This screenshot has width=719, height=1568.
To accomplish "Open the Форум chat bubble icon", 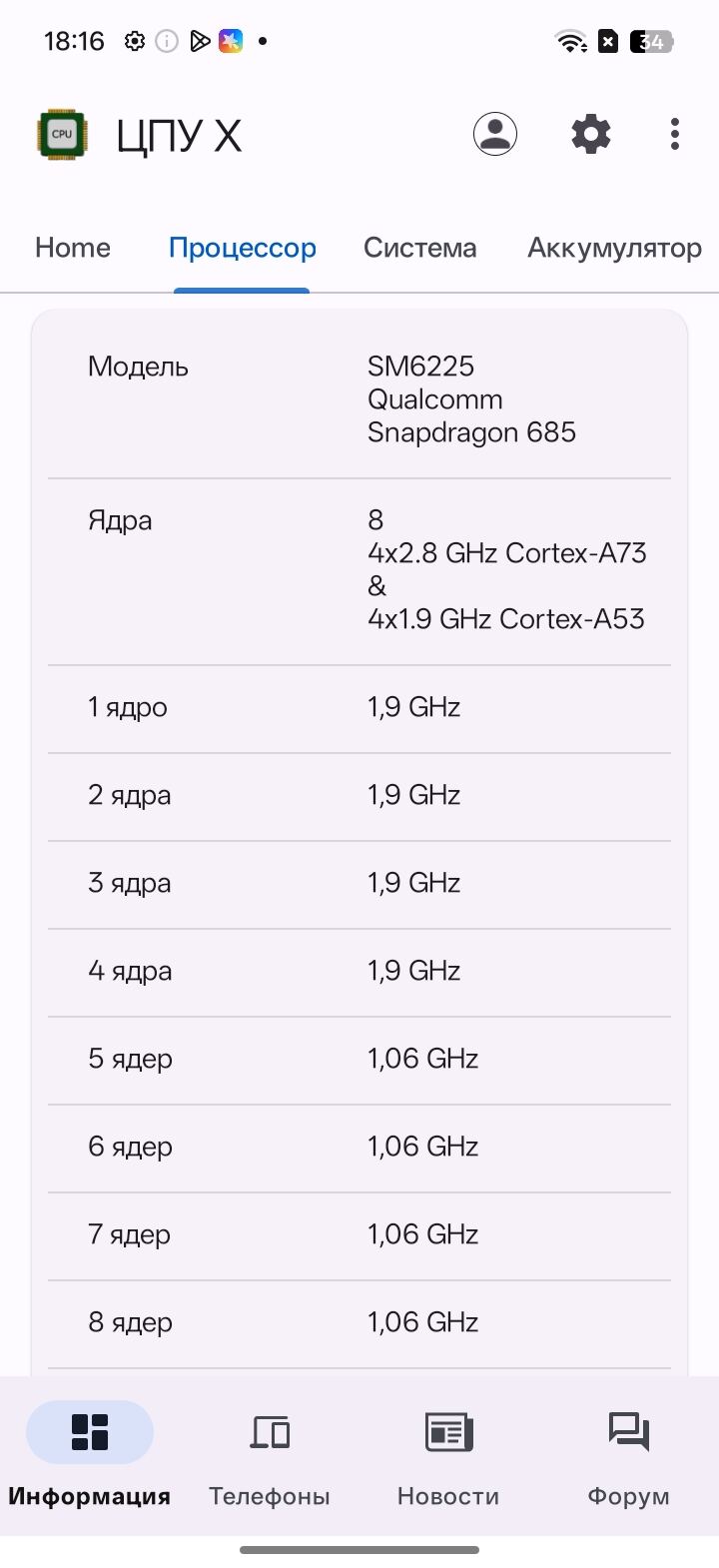I will (627, 1431).
